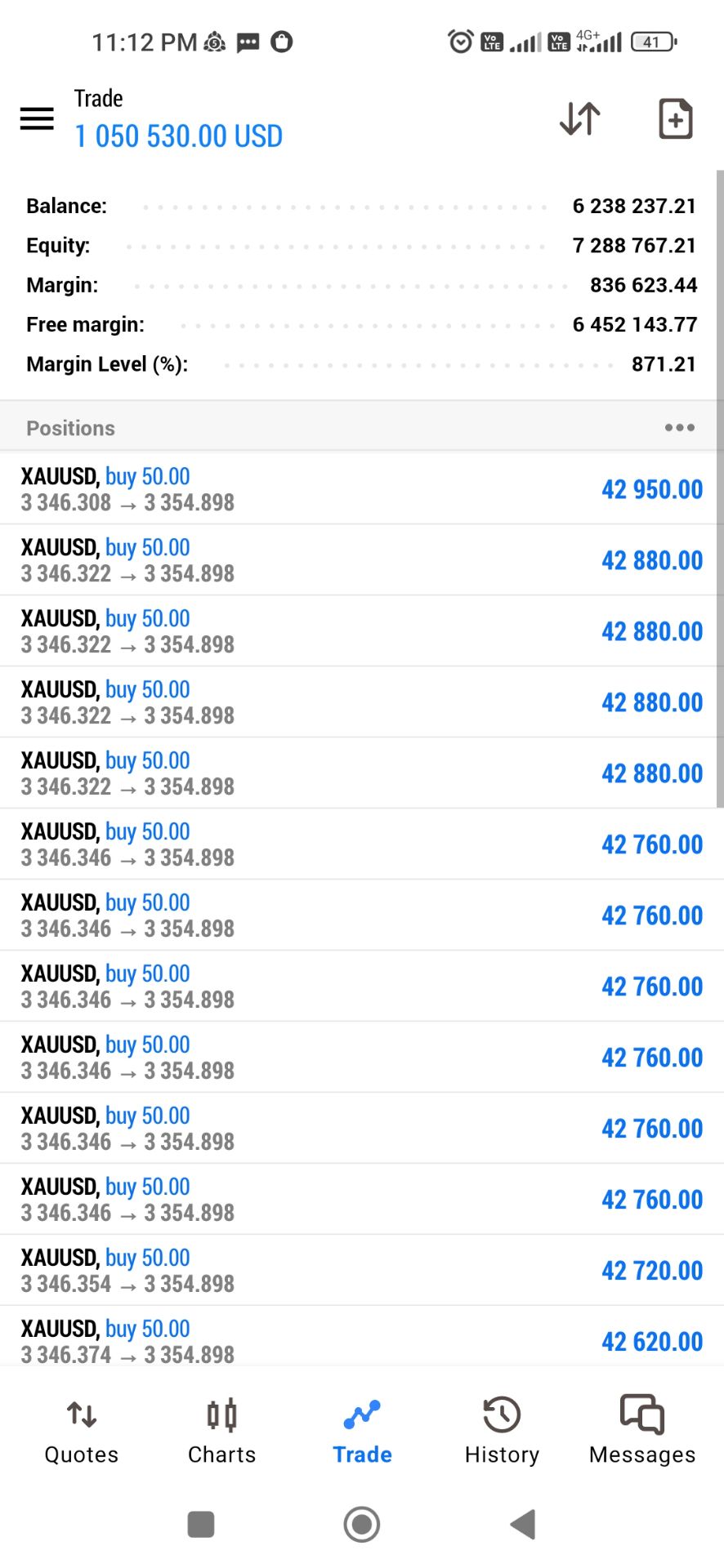Image resolution: width=724 pixels, height=1568 pixels.
Task: Open the Messages tab
Action: click(642, 1431)
